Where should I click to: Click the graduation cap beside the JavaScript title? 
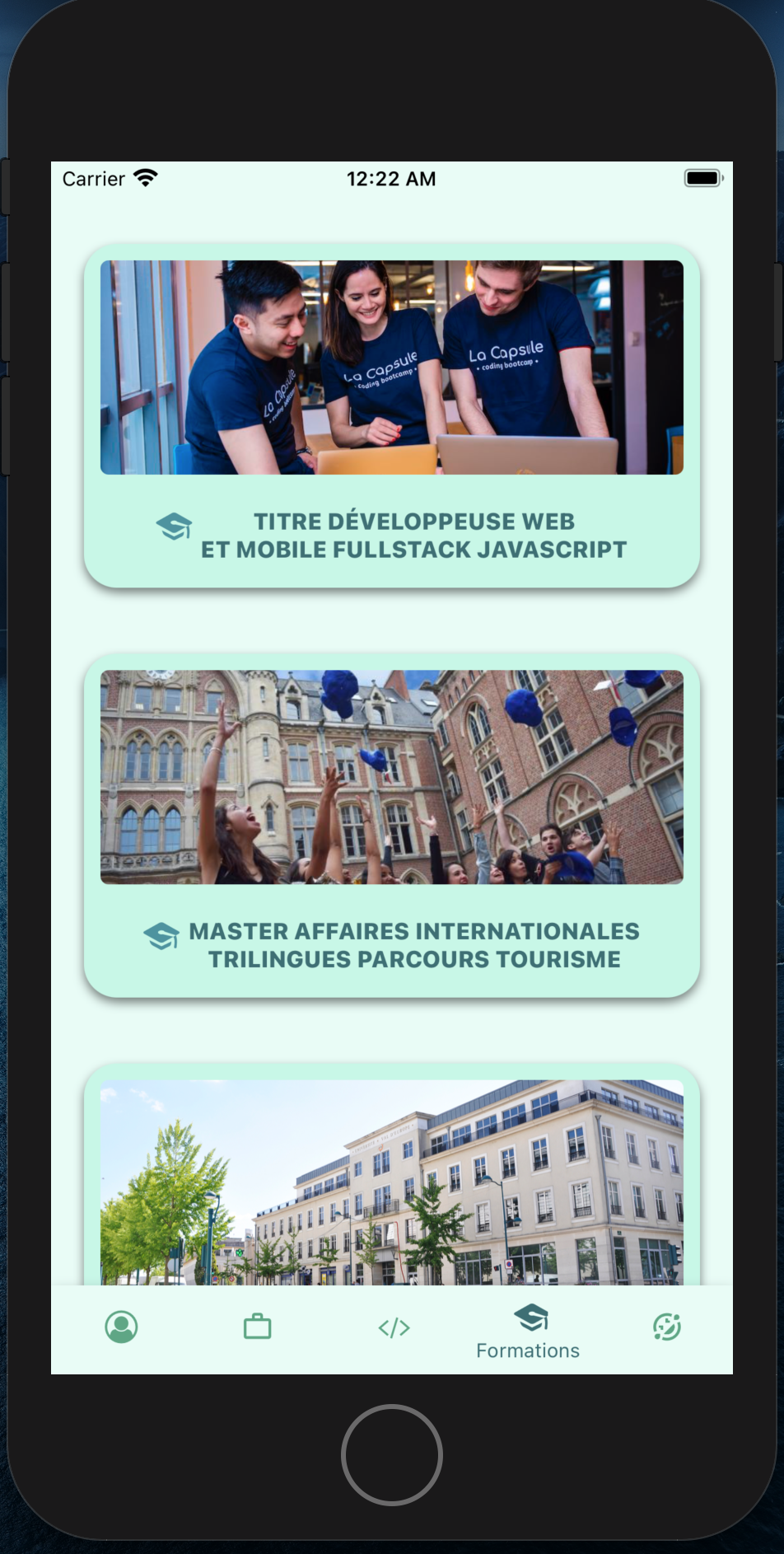175,526
